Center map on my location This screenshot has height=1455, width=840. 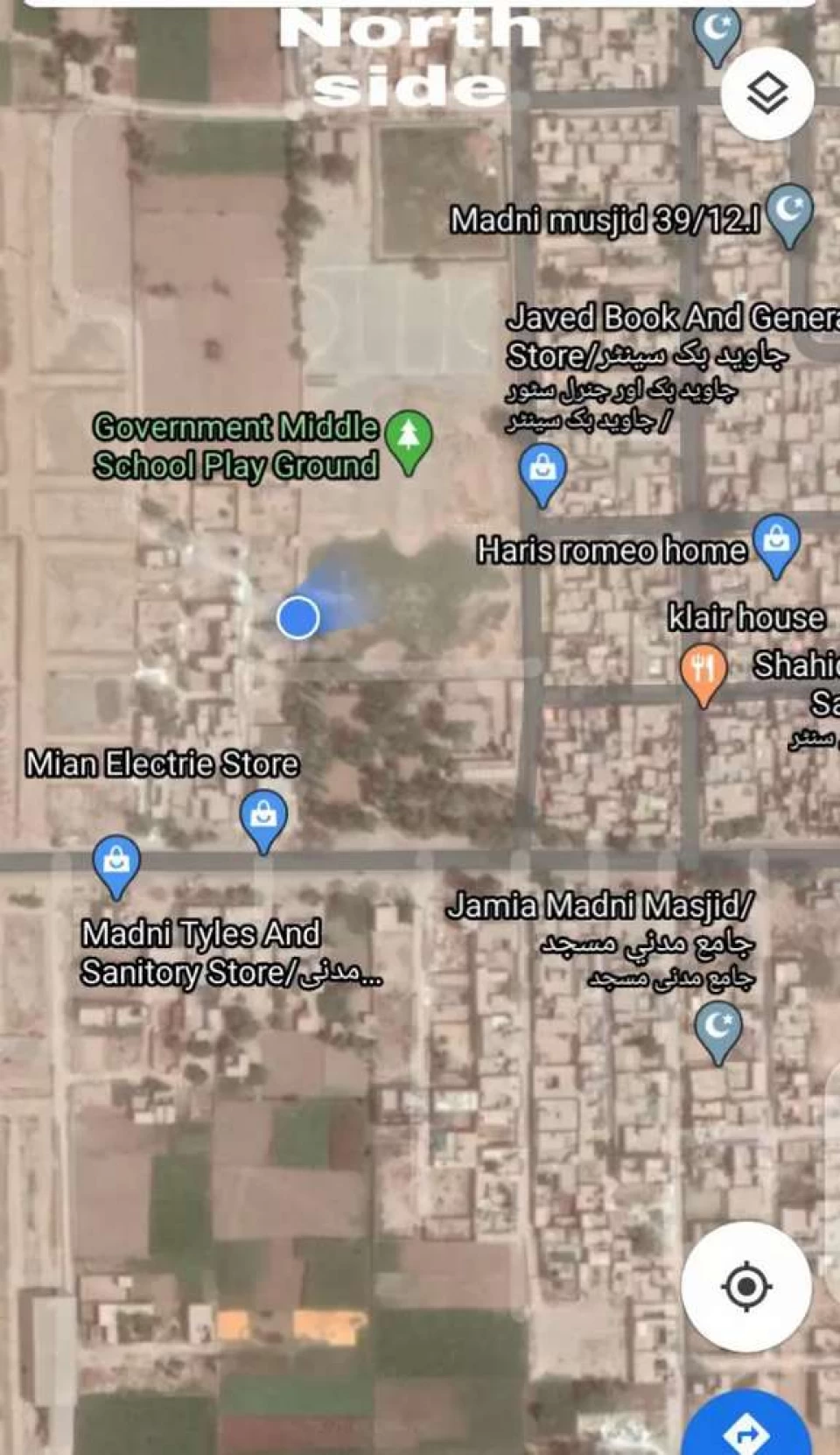click(x=746, y=1286)
